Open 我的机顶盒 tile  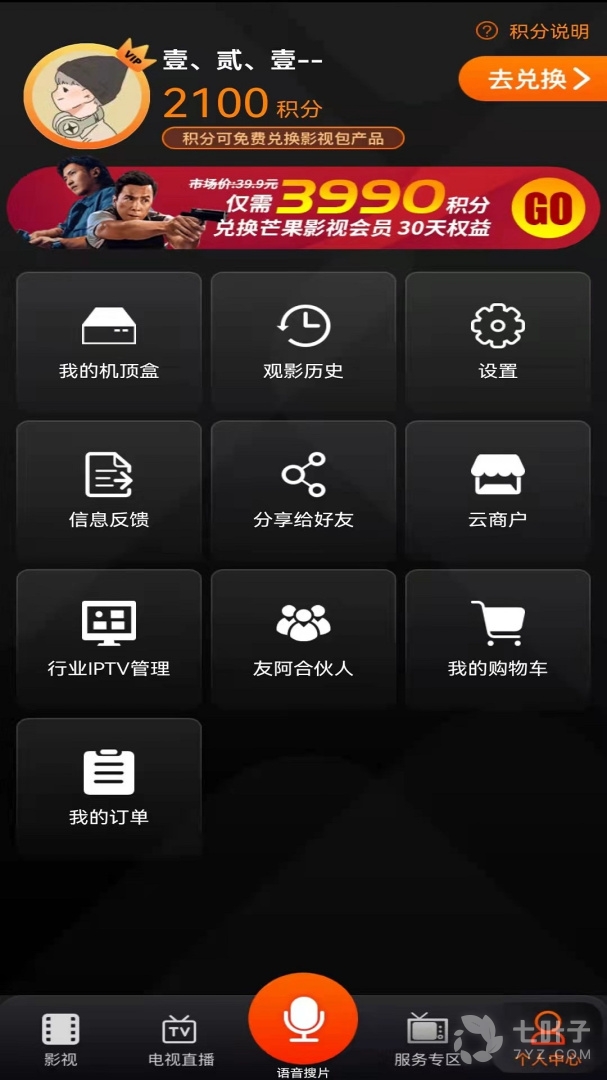[109, 342]
